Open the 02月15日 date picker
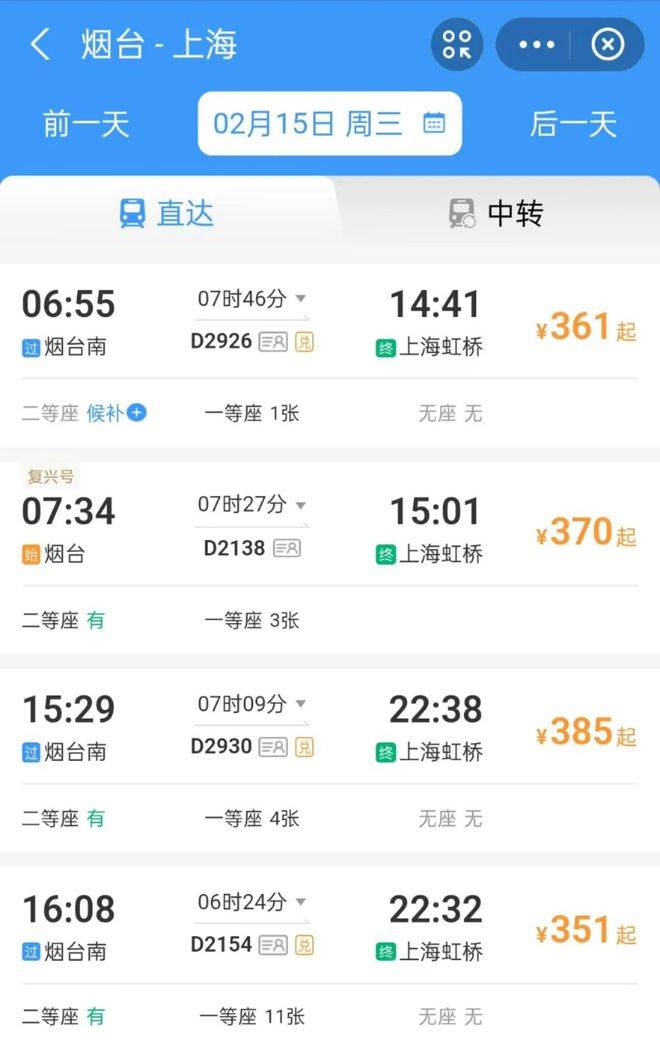This screenshot has height=1050, width=660. (x=329, y=124)
